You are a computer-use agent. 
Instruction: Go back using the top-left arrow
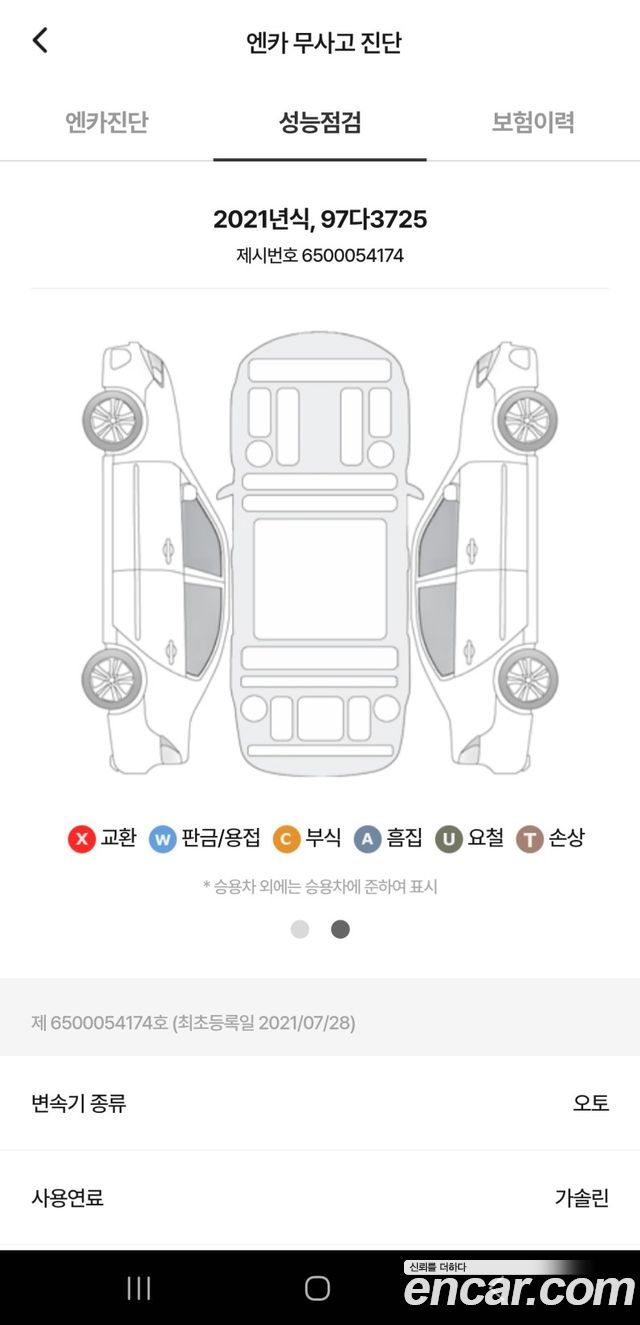click(40, 41)
